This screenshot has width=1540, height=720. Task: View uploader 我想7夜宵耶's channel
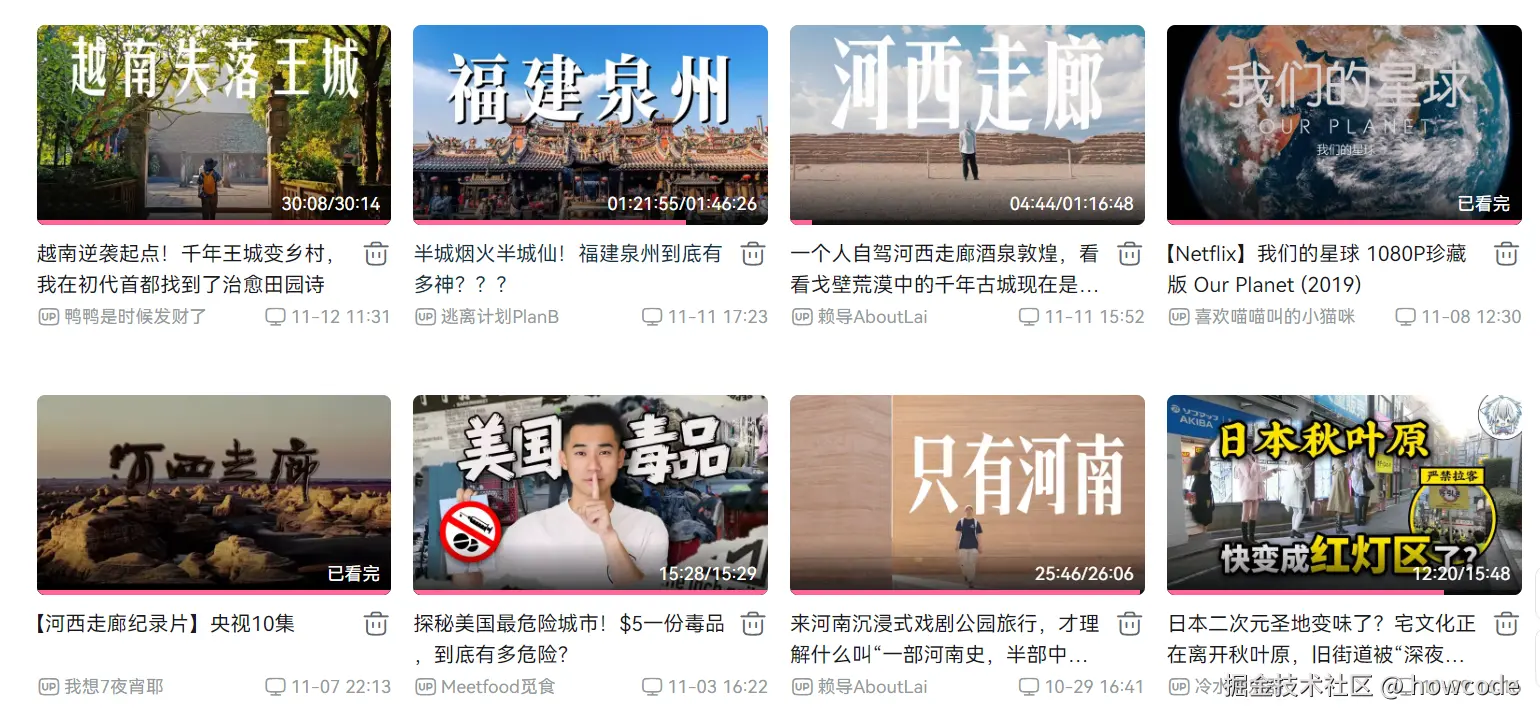click(113, 687)
